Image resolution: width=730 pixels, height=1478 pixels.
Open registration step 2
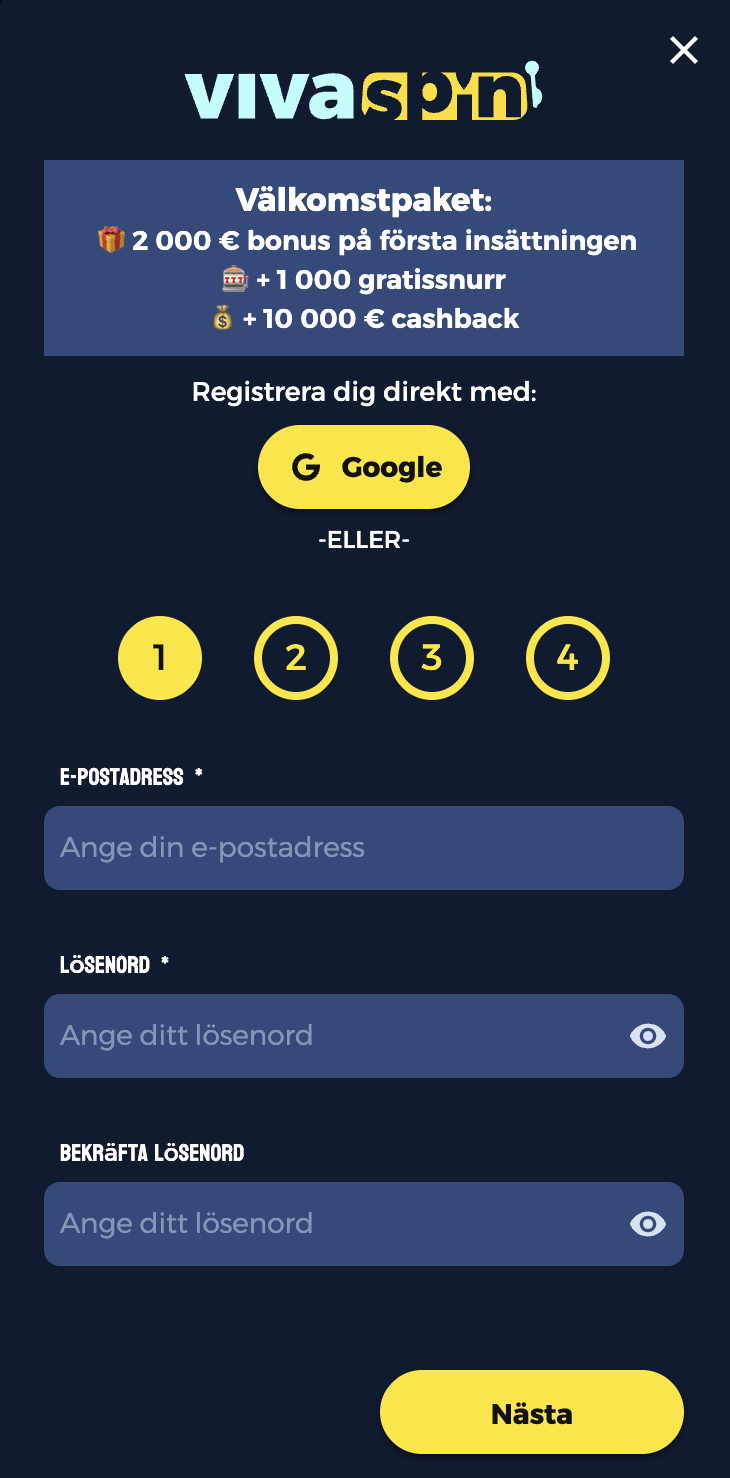coord(296,657)
